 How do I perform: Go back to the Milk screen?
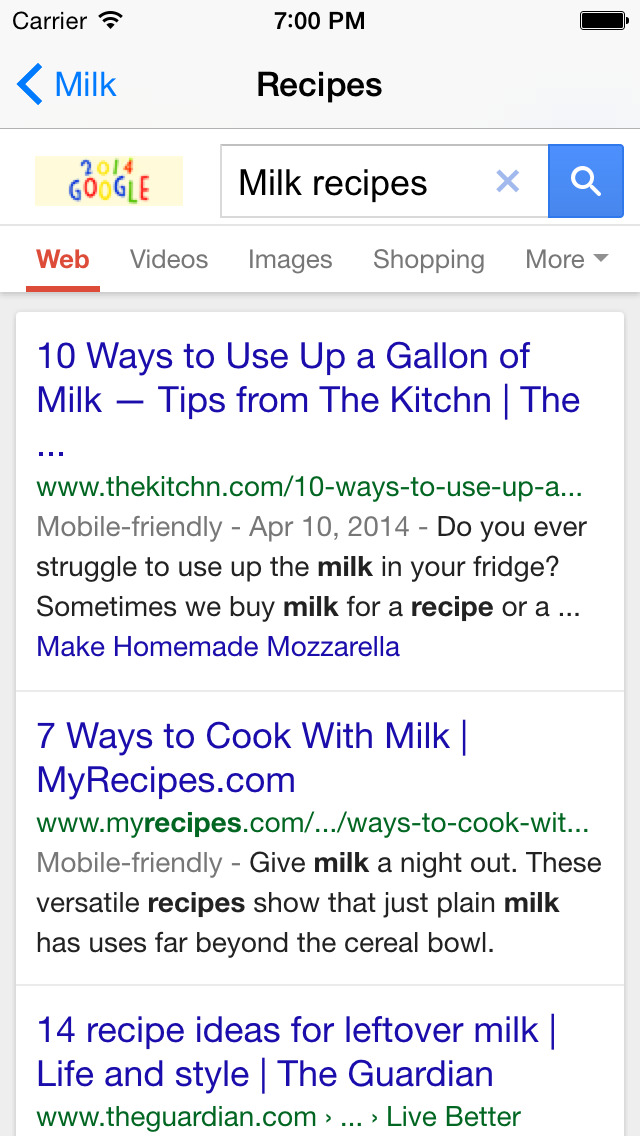[x=67, y=85]
